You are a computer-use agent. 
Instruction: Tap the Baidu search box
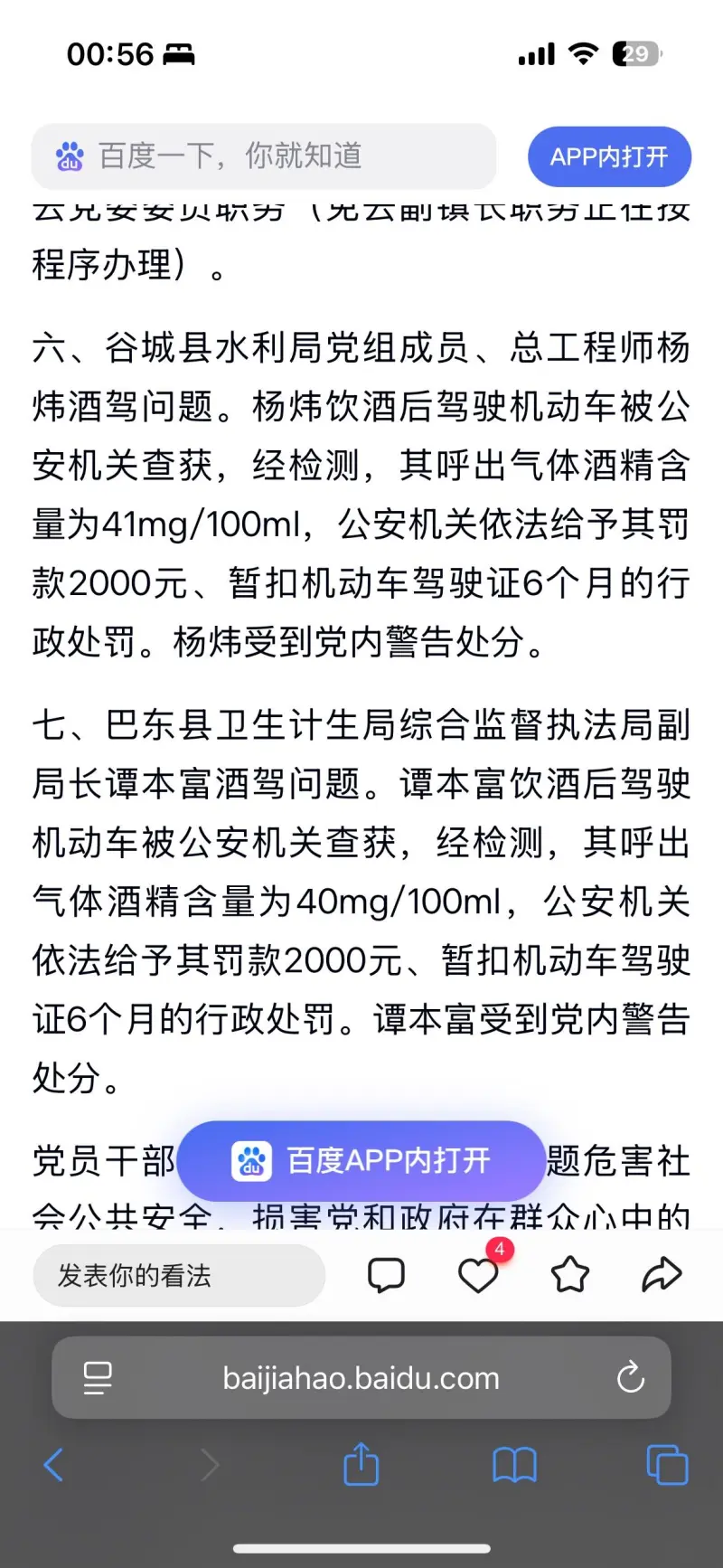point(264,156)
